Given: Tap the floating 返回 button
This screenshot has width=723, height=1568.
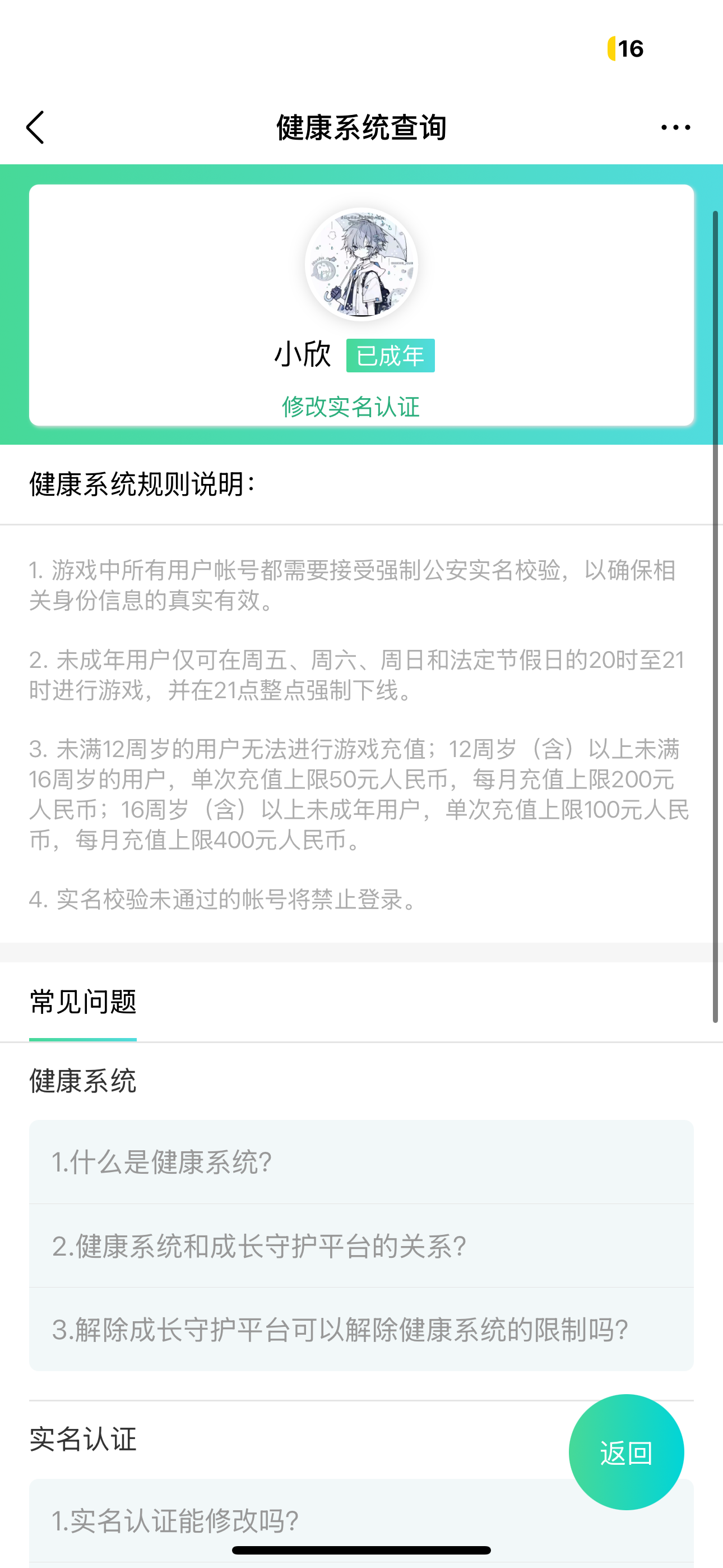Looking at the screenshot, I should [x=625, y=1452].
